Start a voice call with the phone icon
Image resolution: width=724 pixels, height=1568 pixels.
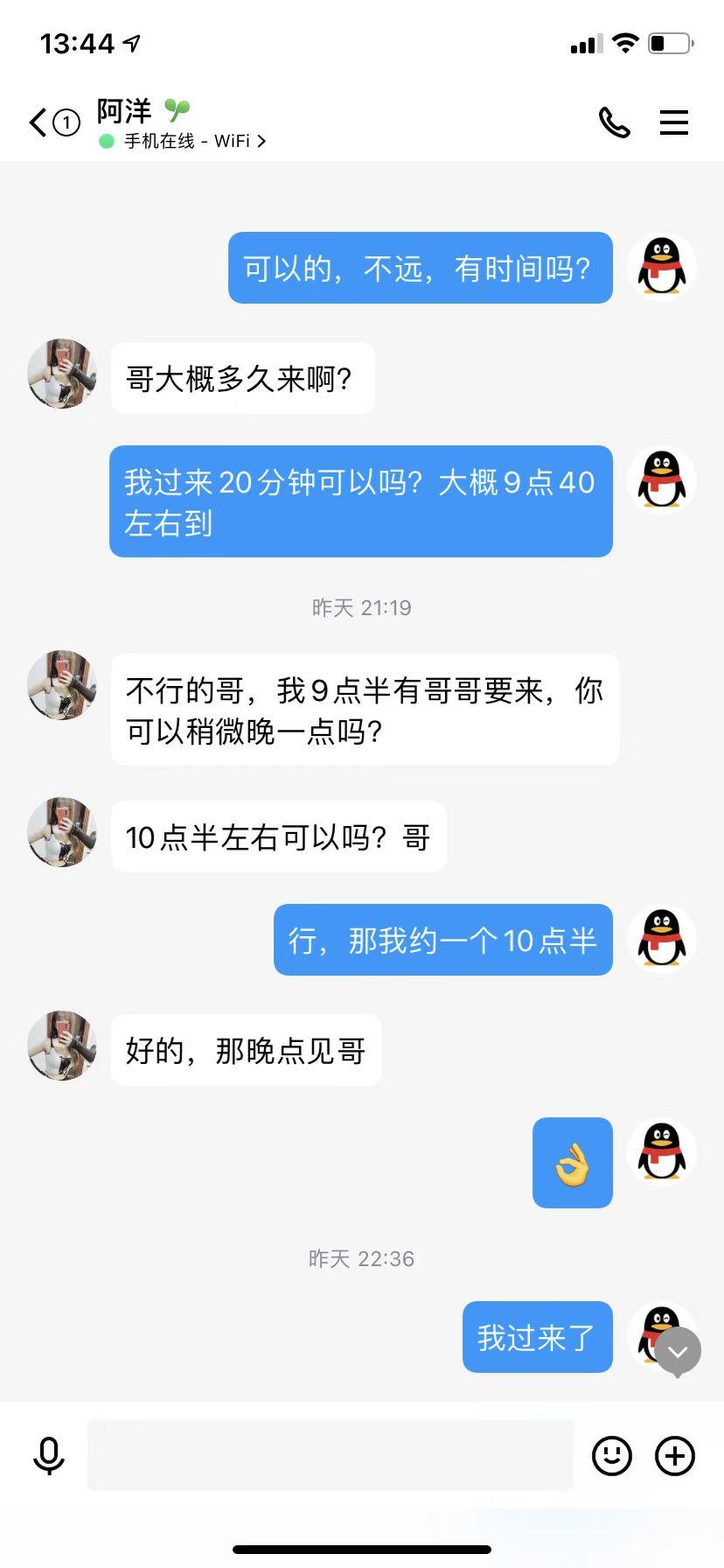pos(615,122)
